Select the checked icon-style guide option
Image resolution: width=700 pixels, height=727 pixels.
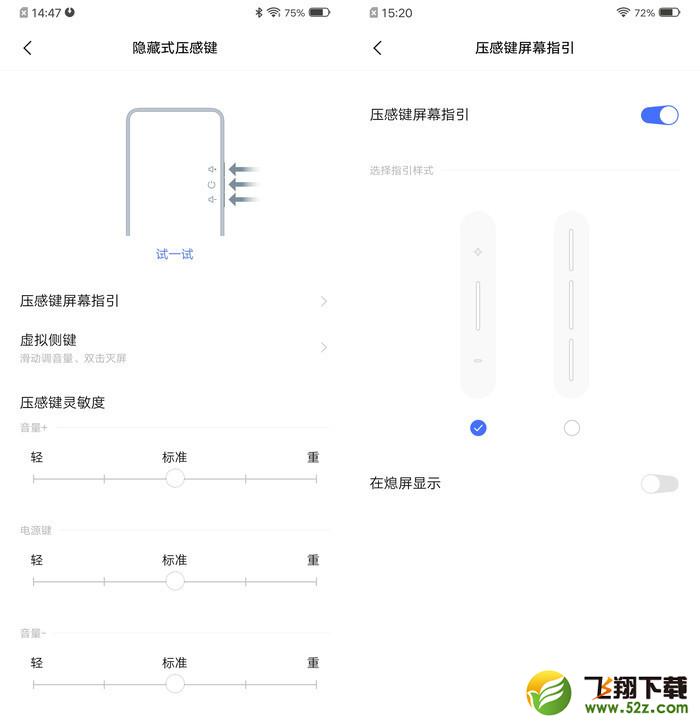(478, 428)
